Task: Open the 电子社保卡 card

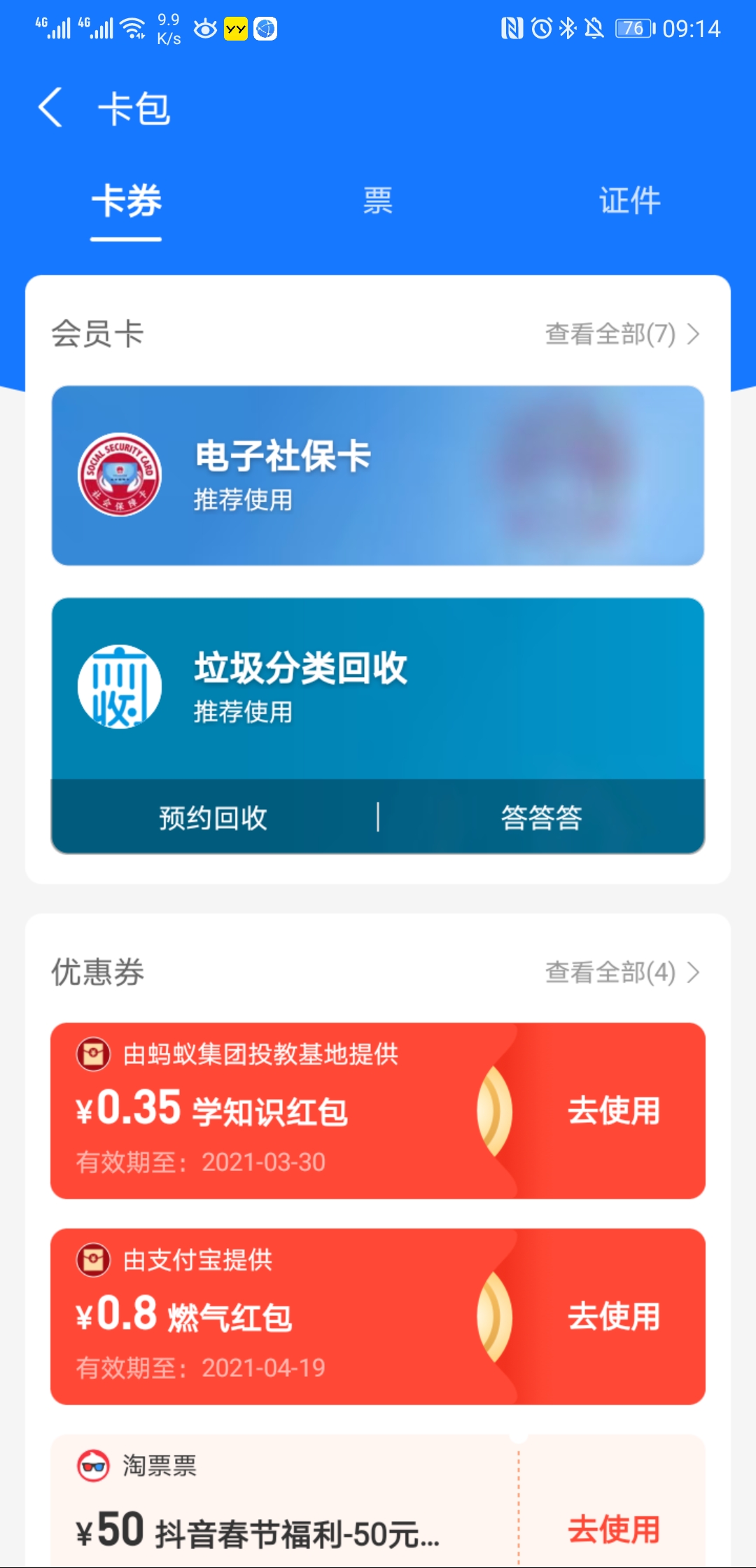Action: (378, 475)
